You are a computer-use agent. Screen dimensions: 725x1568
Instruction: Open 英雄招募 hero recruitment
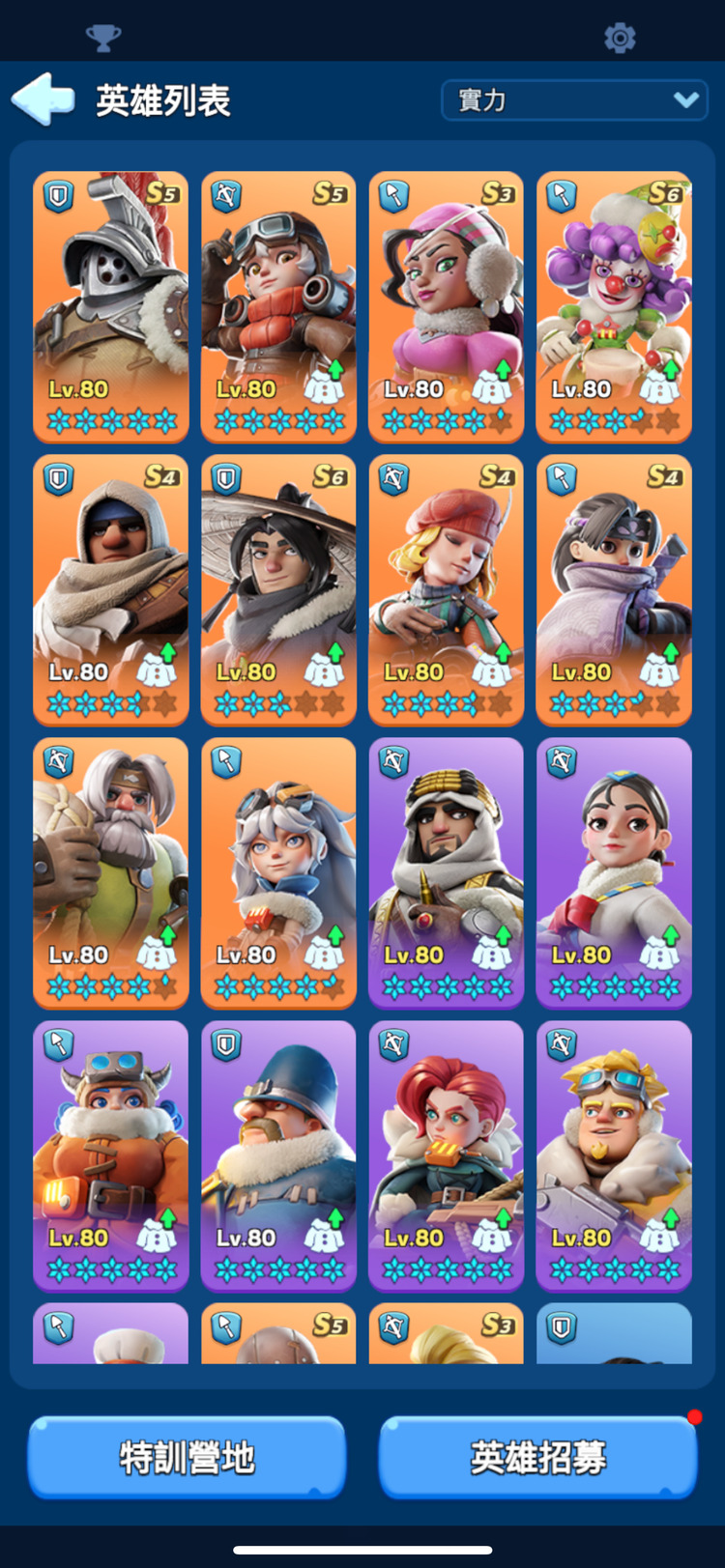[x=537, y=1457]
